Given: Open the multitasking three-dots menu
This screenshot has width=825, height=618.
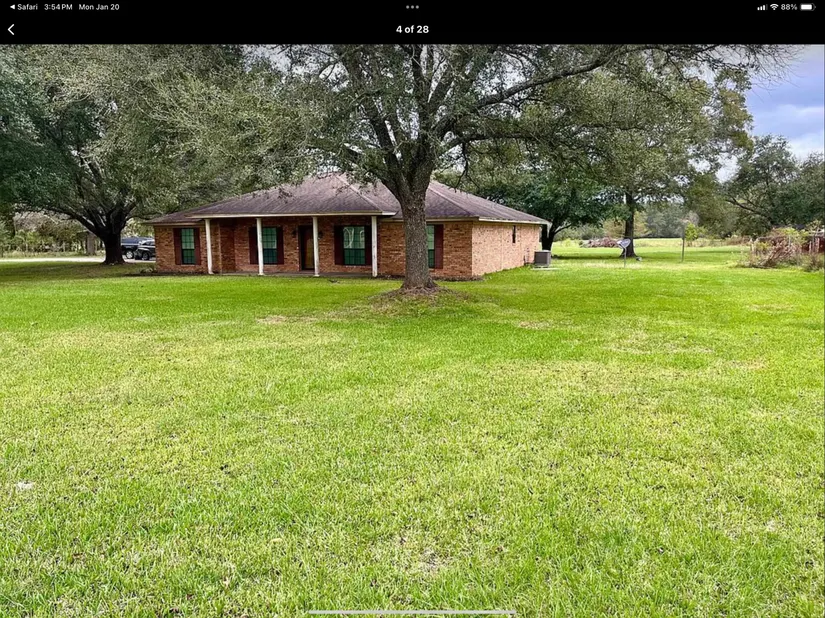Looking at the screenshot, I should (412, 6).
